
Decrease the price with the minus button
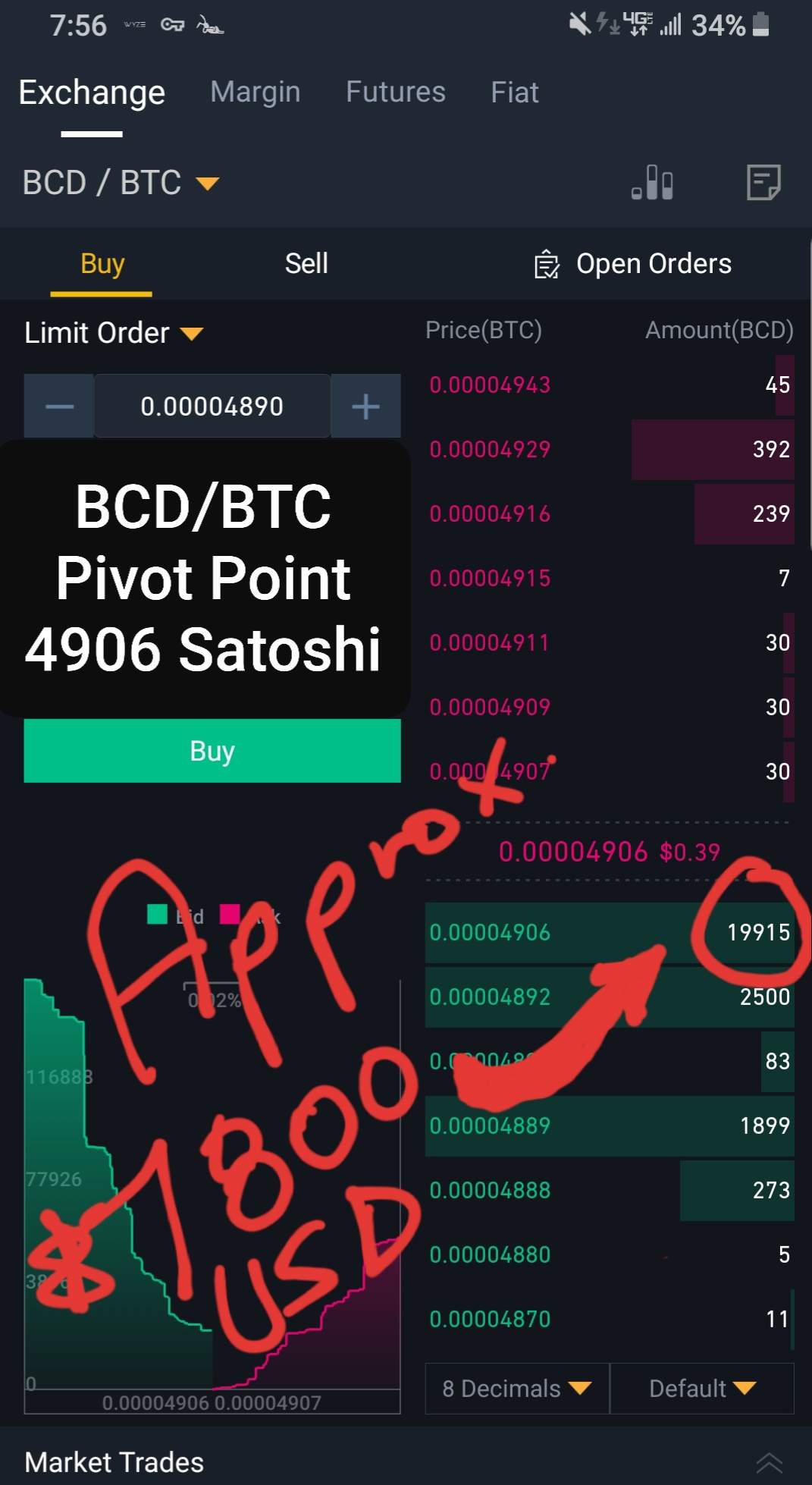click(59, 407)
